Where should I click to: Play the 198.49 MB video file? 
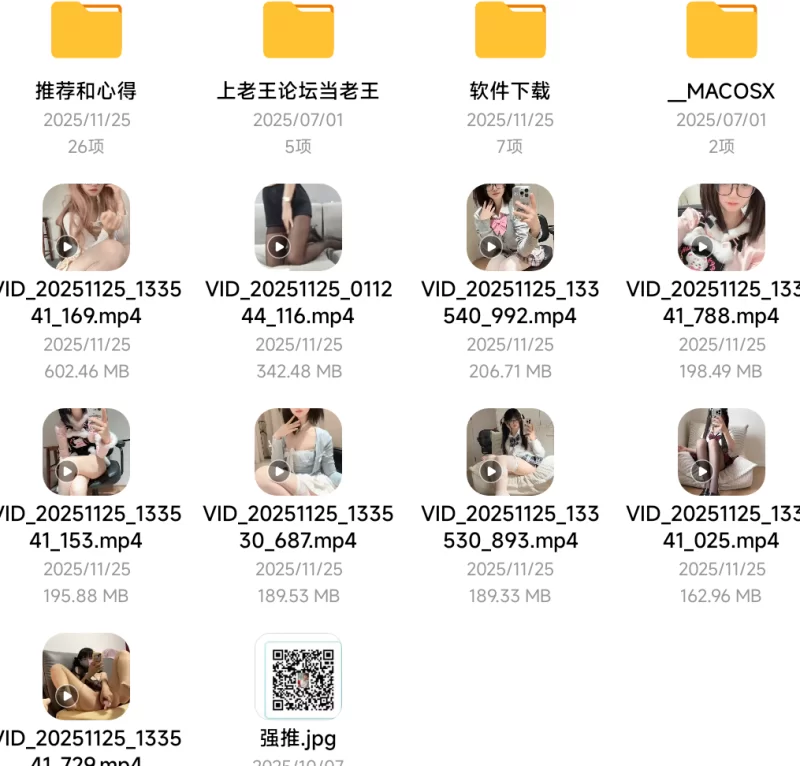coord(721,227)
